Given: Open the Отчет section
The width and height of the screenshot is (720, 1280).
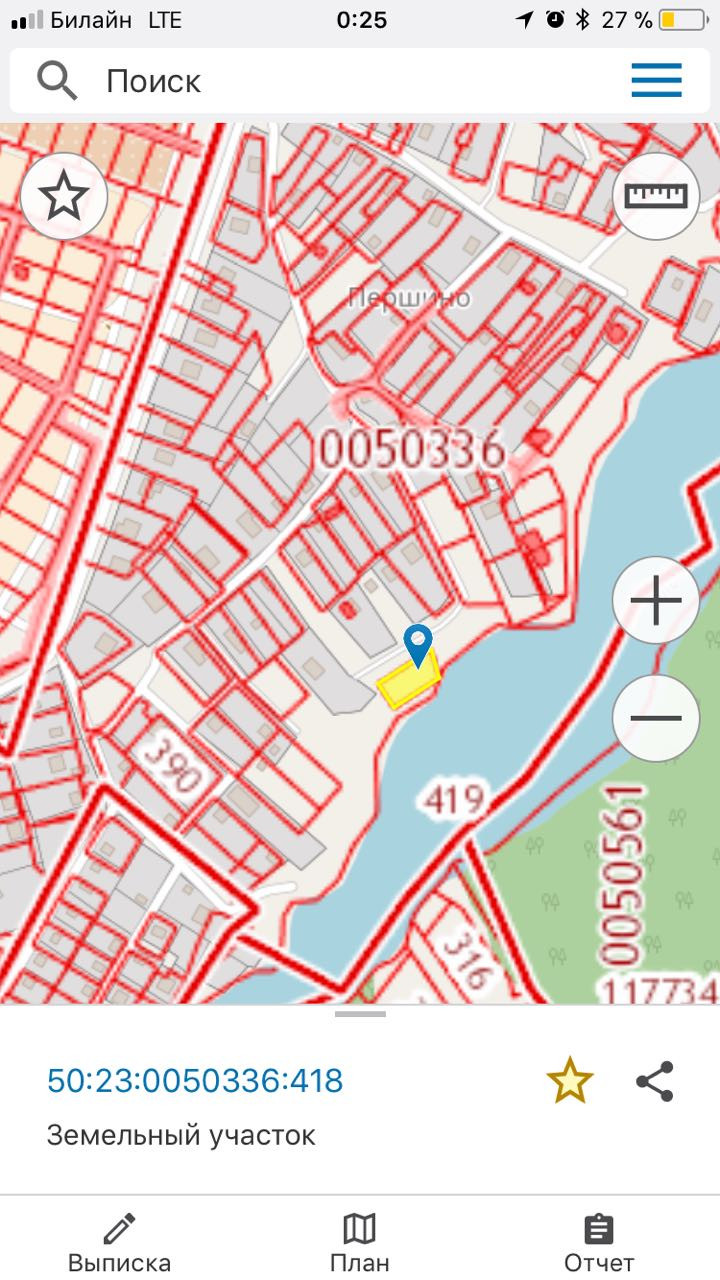Looking at the screenshot, I should [x=599, y=1244].
